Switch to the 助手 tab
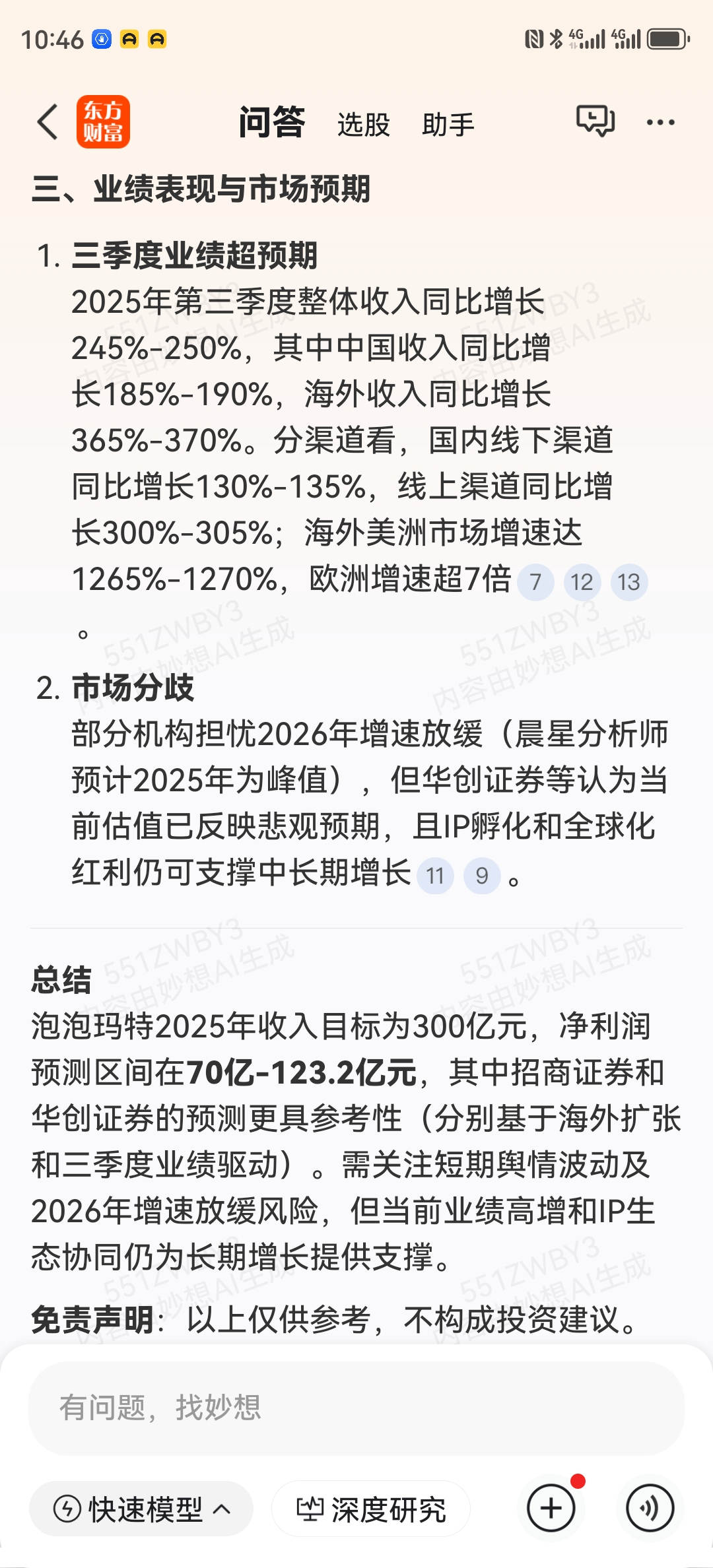Viewport: 713px width, 1568px height. [448, 125]
